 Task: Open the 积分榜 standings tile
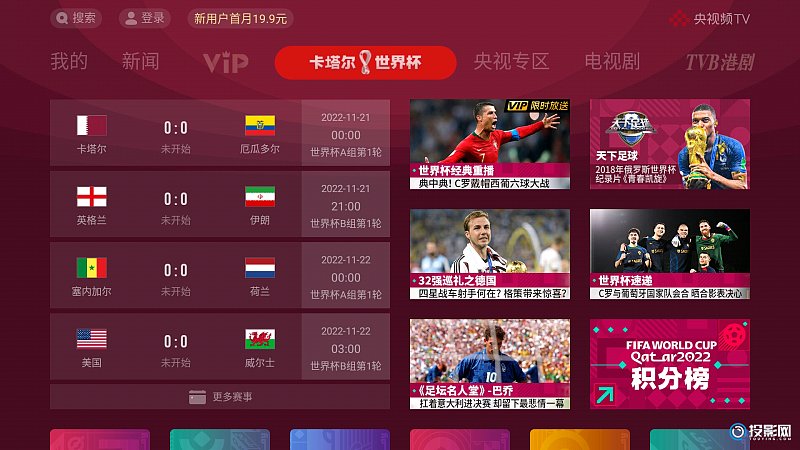tap(669, 364)
